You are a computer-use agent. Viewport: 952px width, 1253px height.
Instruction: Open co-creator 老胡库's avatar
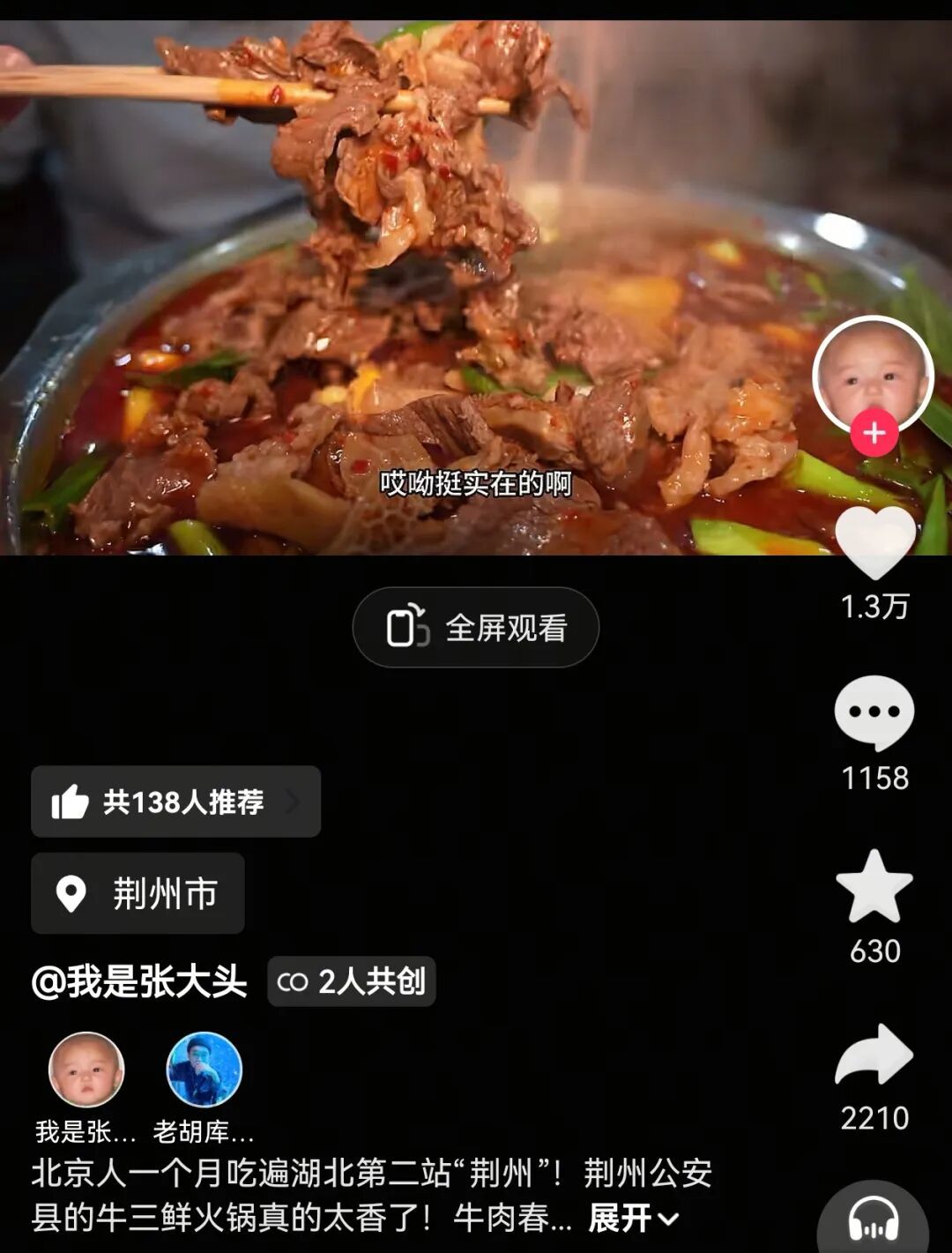tap(204, 1070)
